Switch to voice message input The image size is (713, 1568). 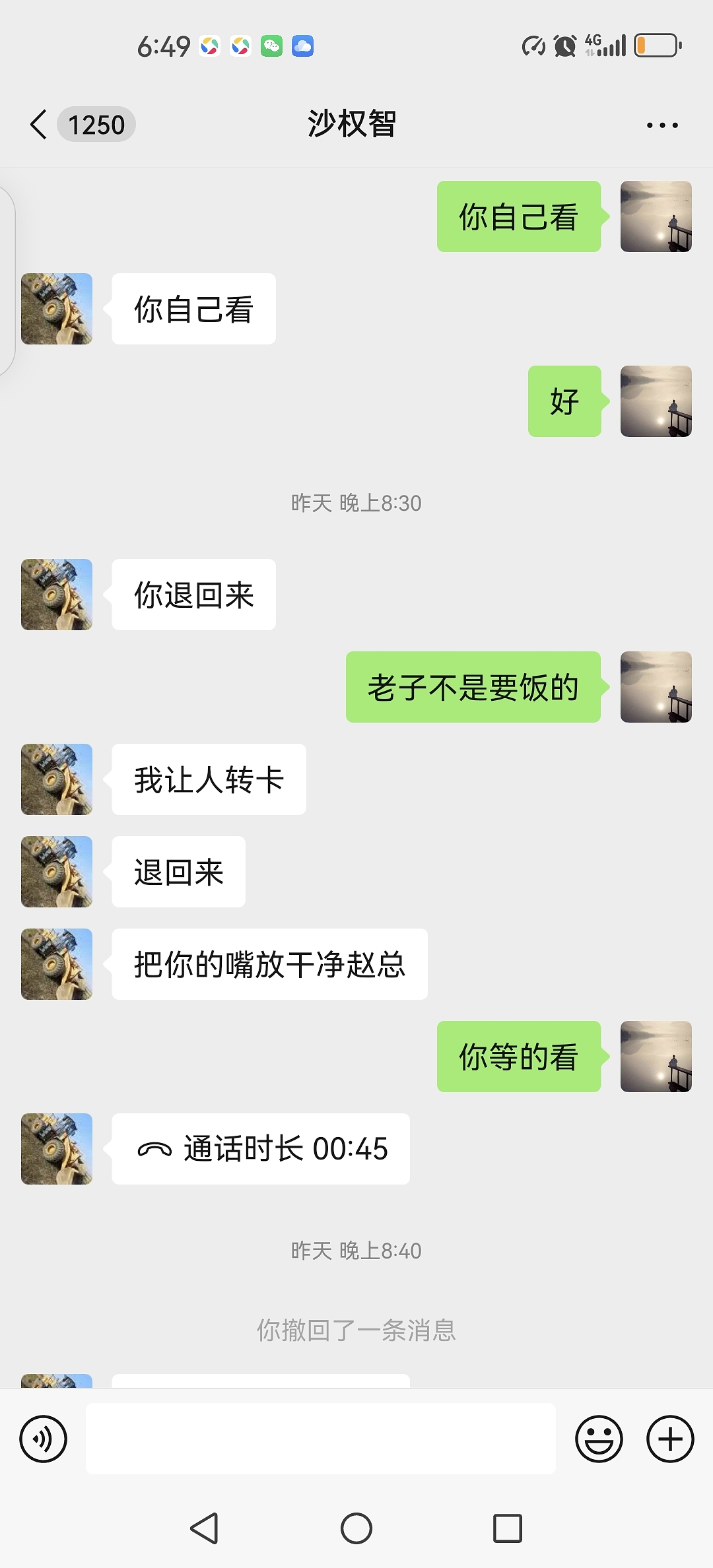pyautogui.click(x=44, y=1439)
